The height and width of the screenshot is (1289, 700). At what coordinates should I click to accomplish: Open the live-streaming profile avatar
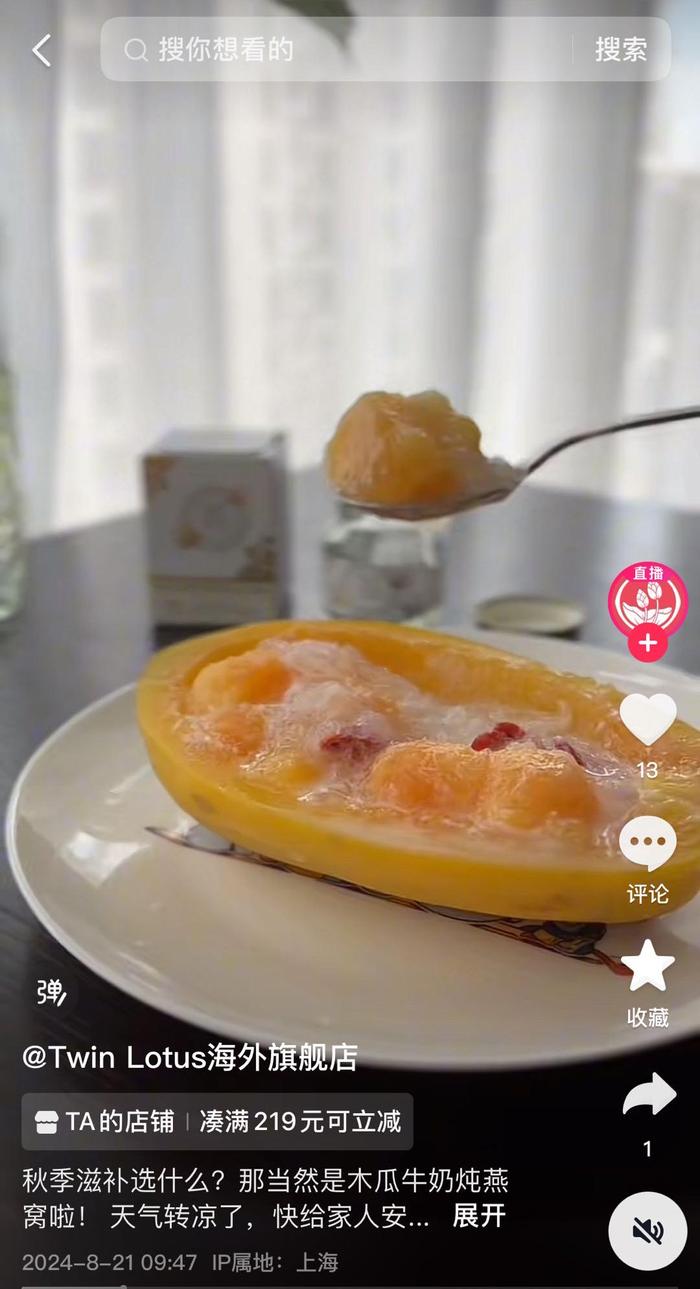pos(648,600)
